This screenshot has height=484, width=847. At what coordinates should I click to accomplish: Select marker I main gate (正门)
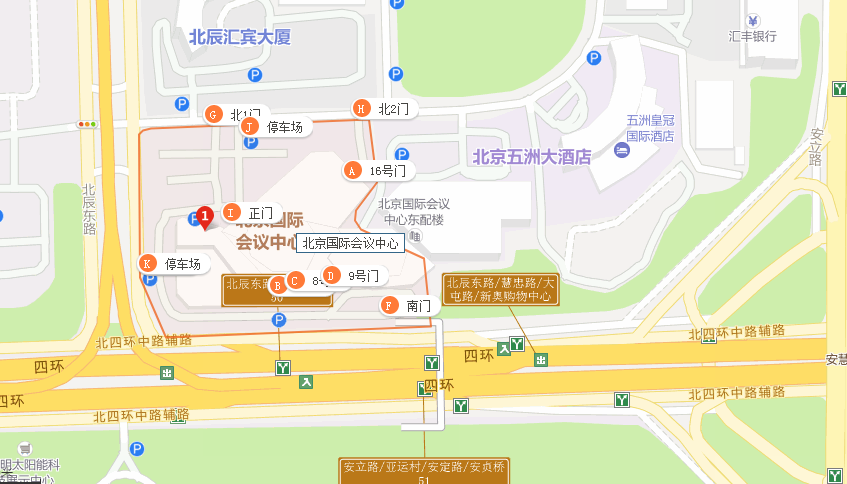[x=231, y=212]
